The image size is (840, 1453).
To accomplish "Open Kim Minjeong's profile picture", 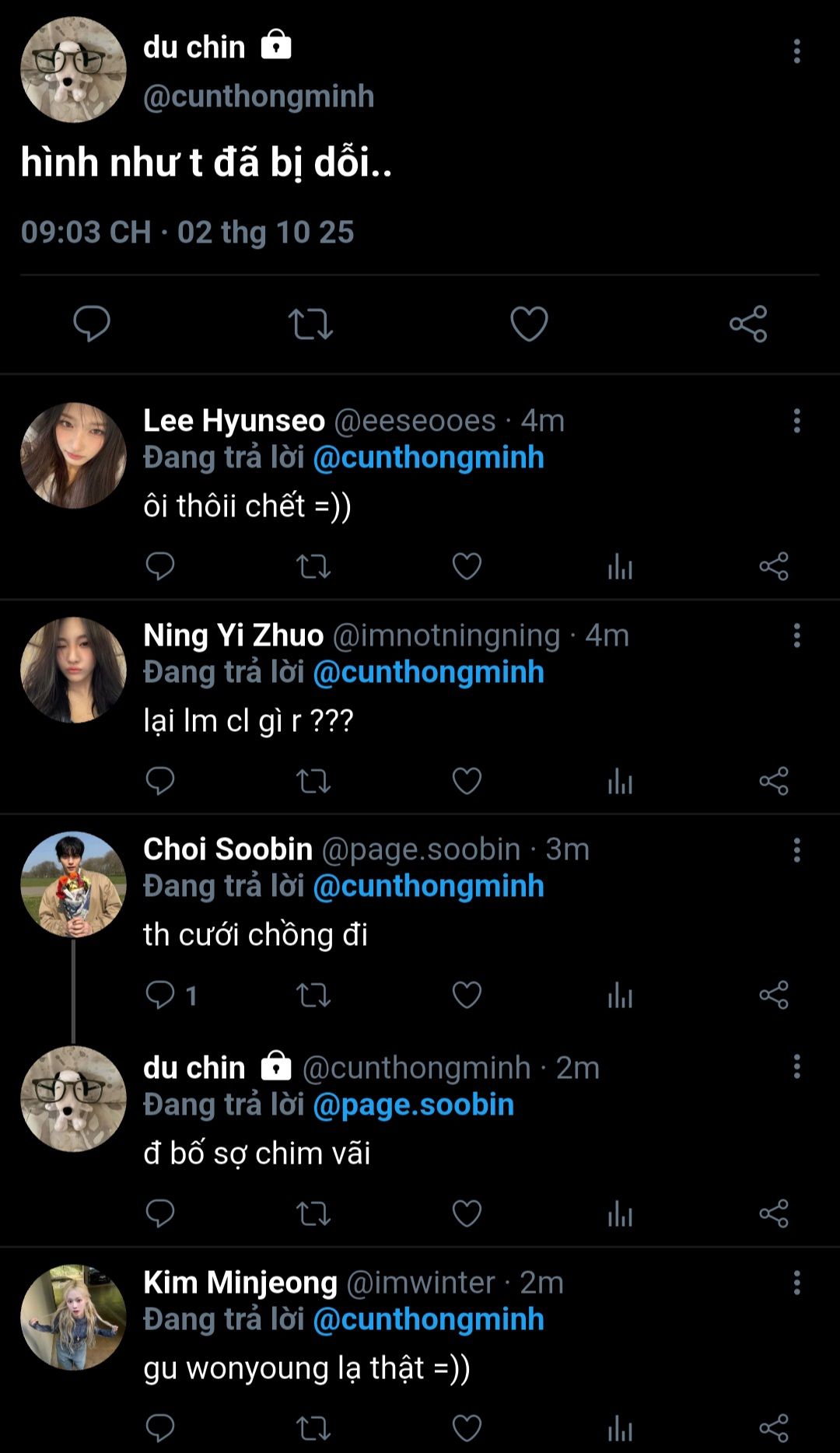I will (x=73, y=1317).
